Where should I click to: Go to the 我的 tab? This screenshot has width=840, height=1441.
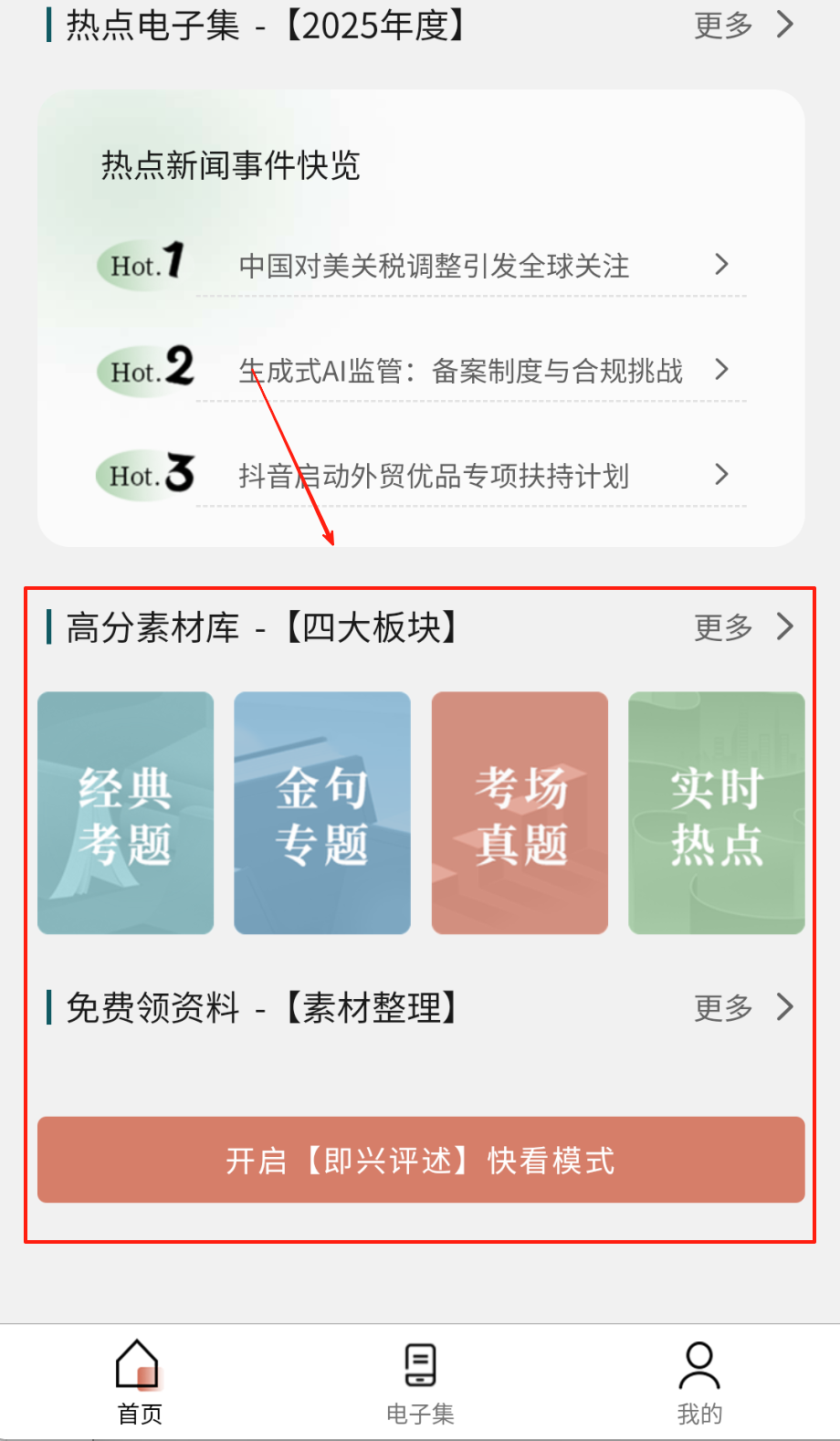pyautogui.click(x=699, y=1383)
